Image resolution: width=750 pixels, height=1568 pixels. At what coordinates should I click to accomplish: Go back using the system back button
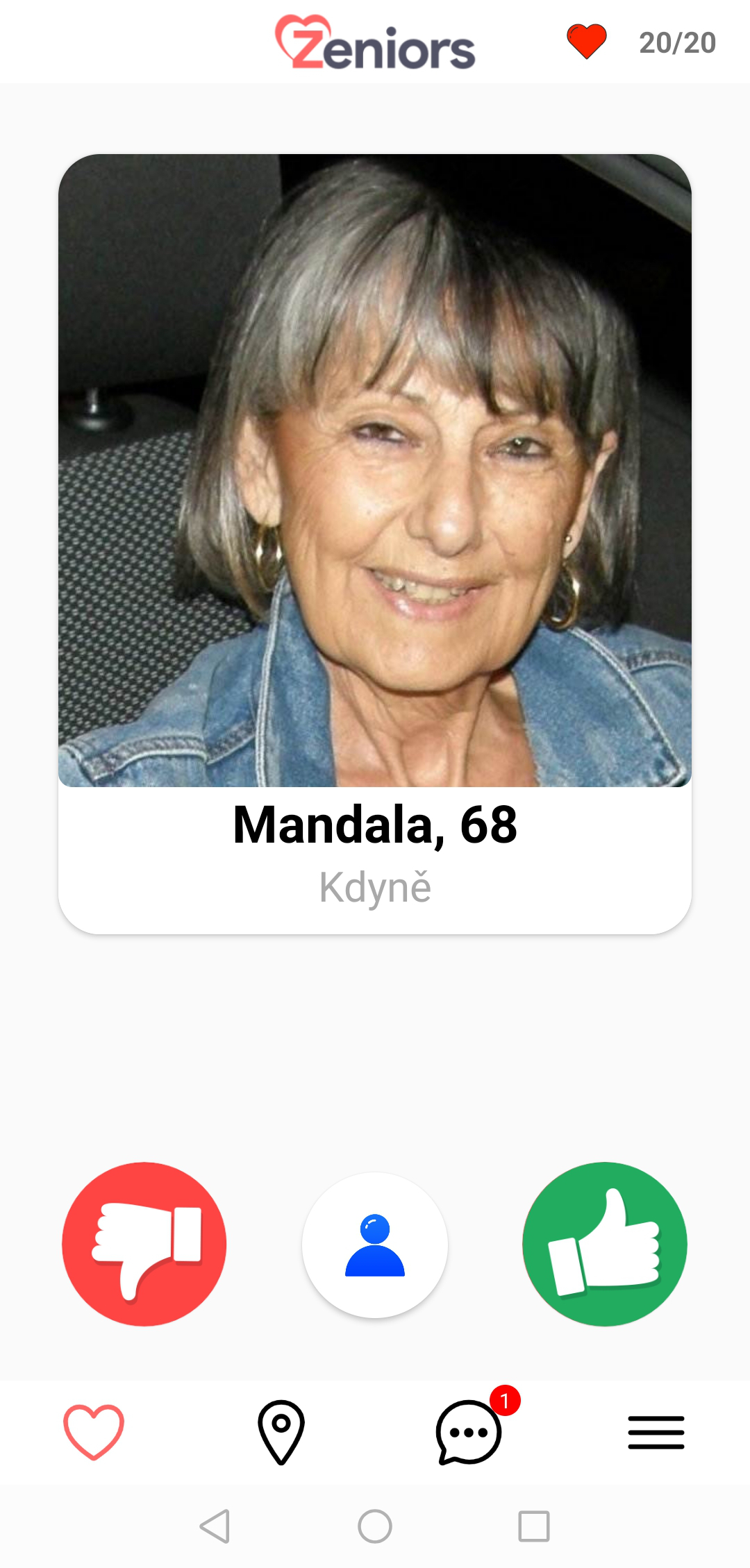[x=215, y=1526]
